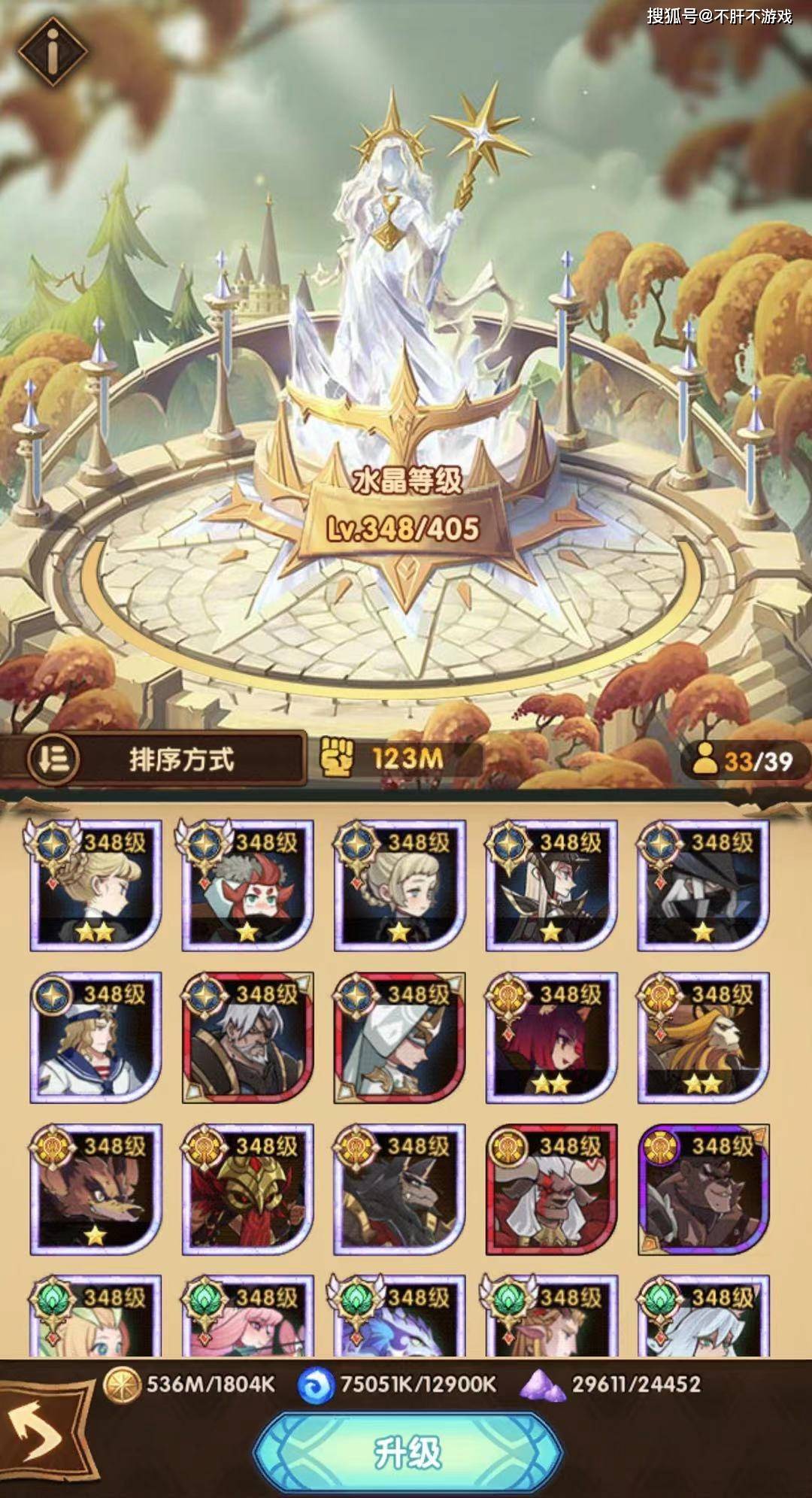Select the sailor-uniform blonde hero tile
Image resolution: width=812 pixels, height=1498 pixels.
point(95,1039)
